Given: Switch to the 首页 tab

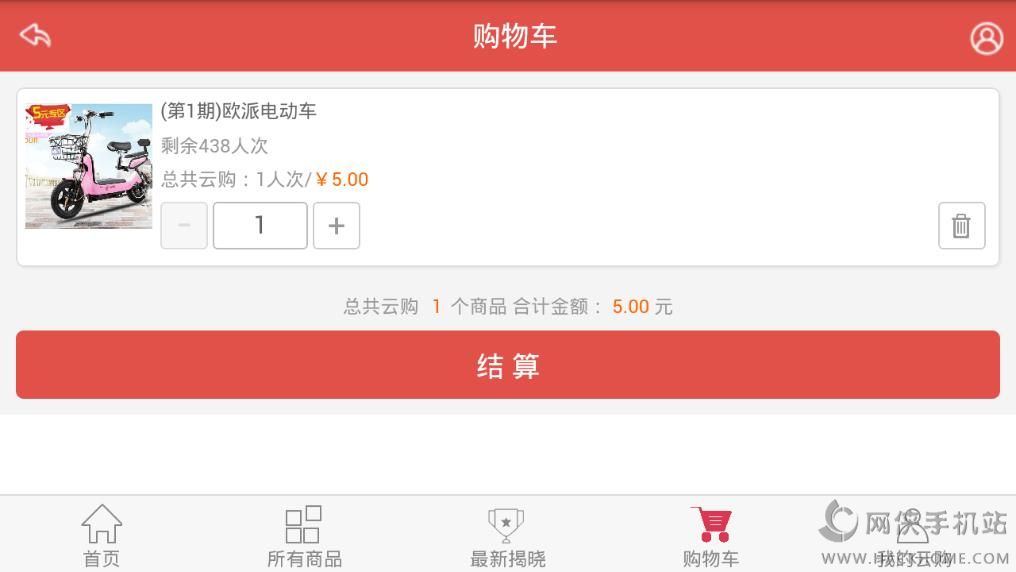Looking at the screenshot, I should pyautogui.click(x=102, y=536).
